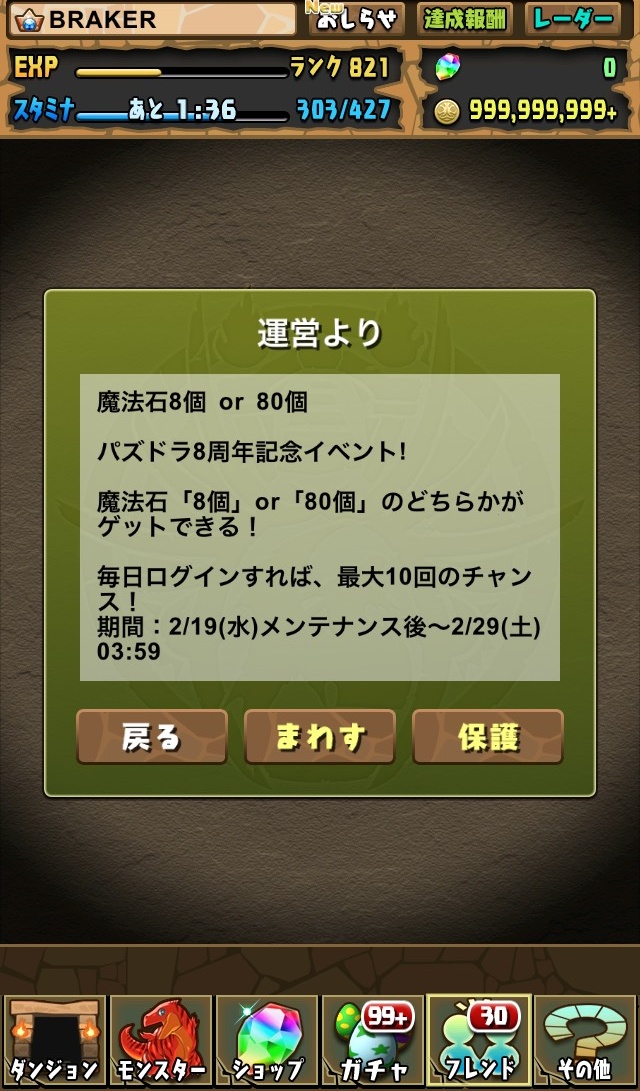Screen dimensions: 640x1091
Task: Switch to the ダンジョン tab
Action: coord(55,1040)
